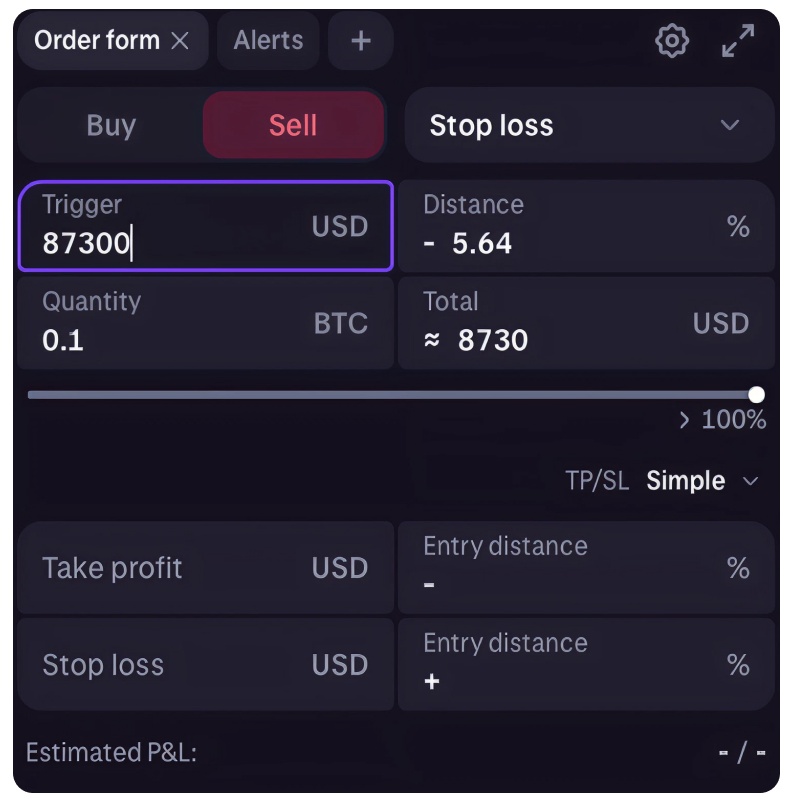Image resolution: width=791 pixels, height=805 pixels.
Task: Expand the panel to fullscreen
Action: [738, 41]
